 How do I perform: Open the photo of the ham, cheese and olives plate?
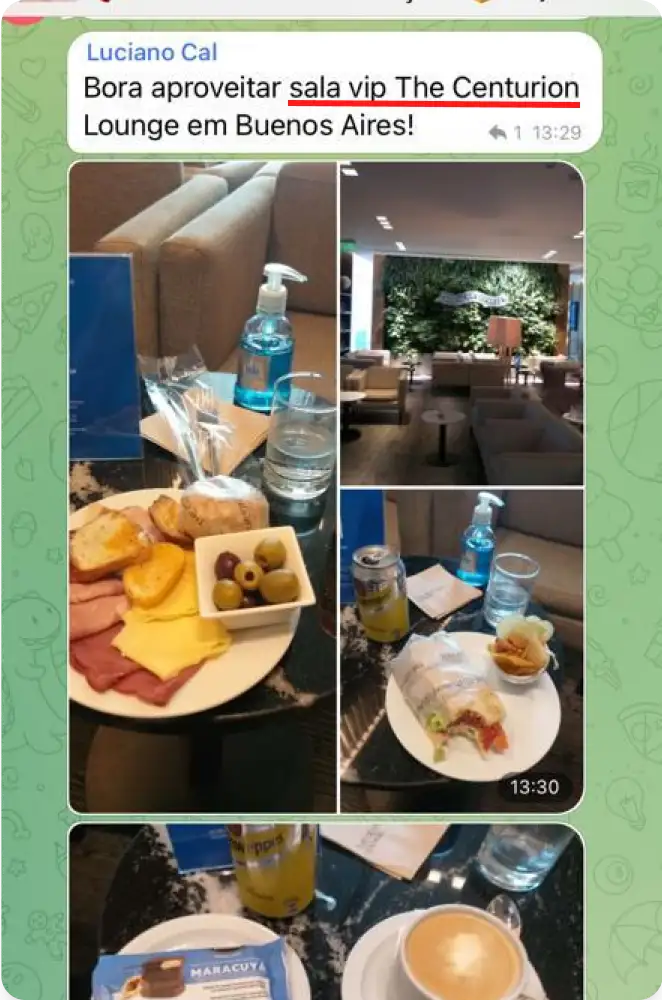[203, 487]
